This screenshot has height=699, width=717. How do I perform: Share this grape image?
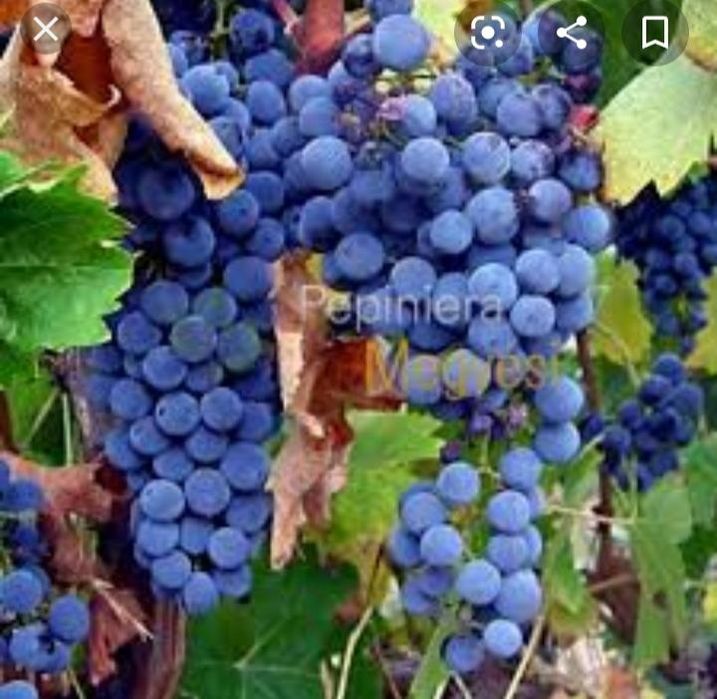pyautogui.click(x=571, y=33)
